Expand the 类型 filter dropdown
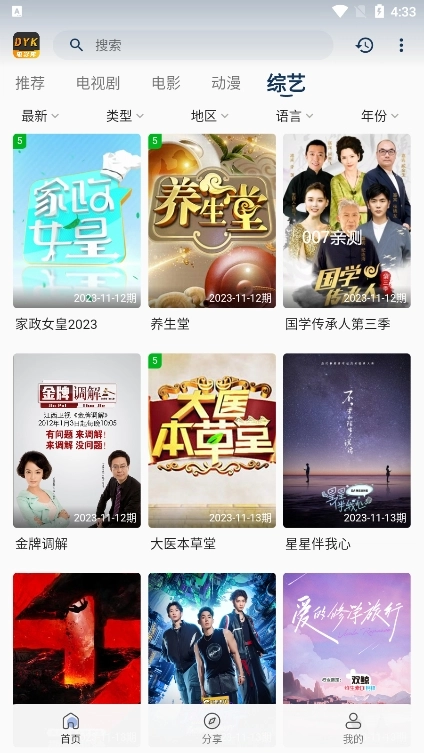The image size is (424, 753). 125,116
